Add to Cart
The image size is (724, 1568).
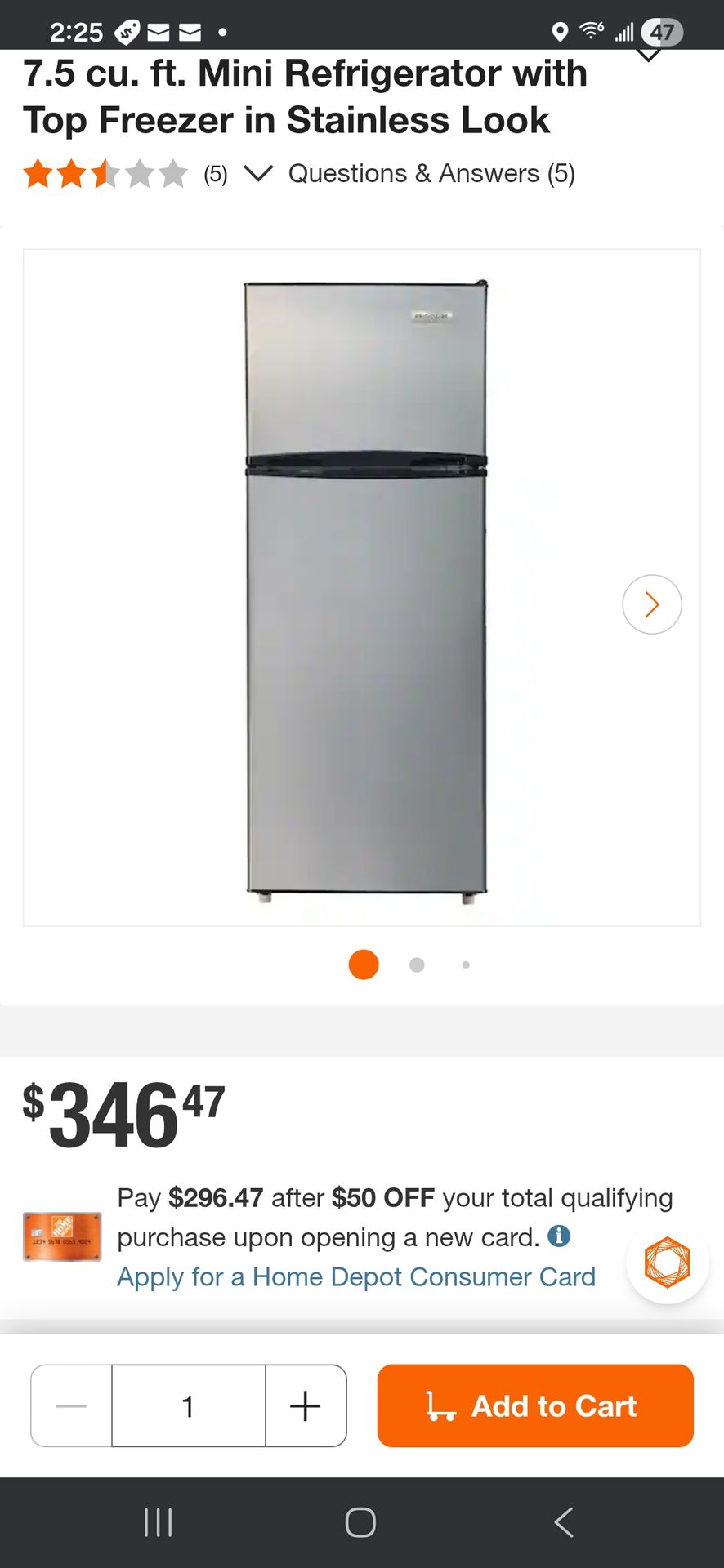535,1405
